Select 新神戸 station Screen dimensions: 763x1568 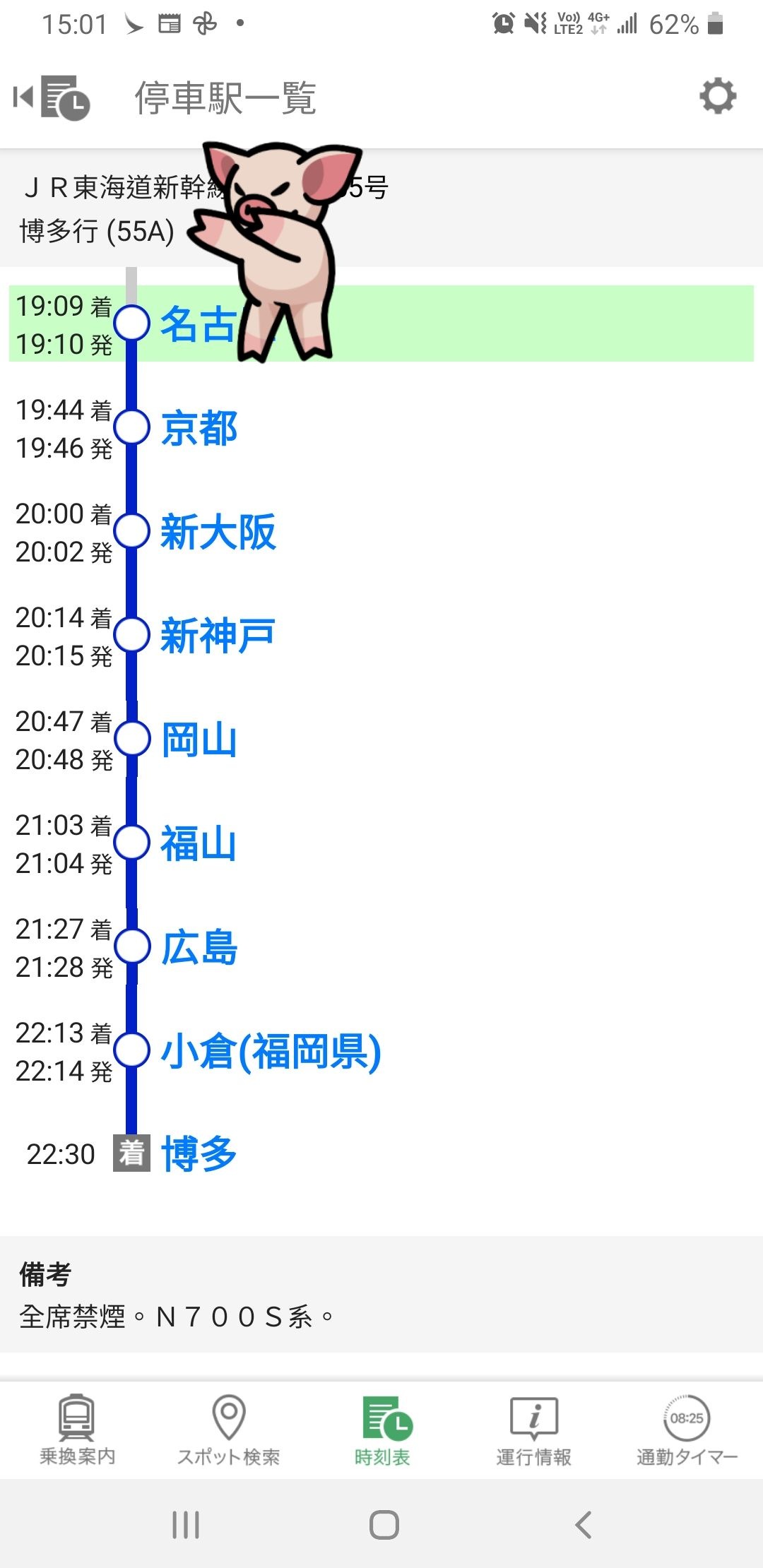tap(218, 636)
